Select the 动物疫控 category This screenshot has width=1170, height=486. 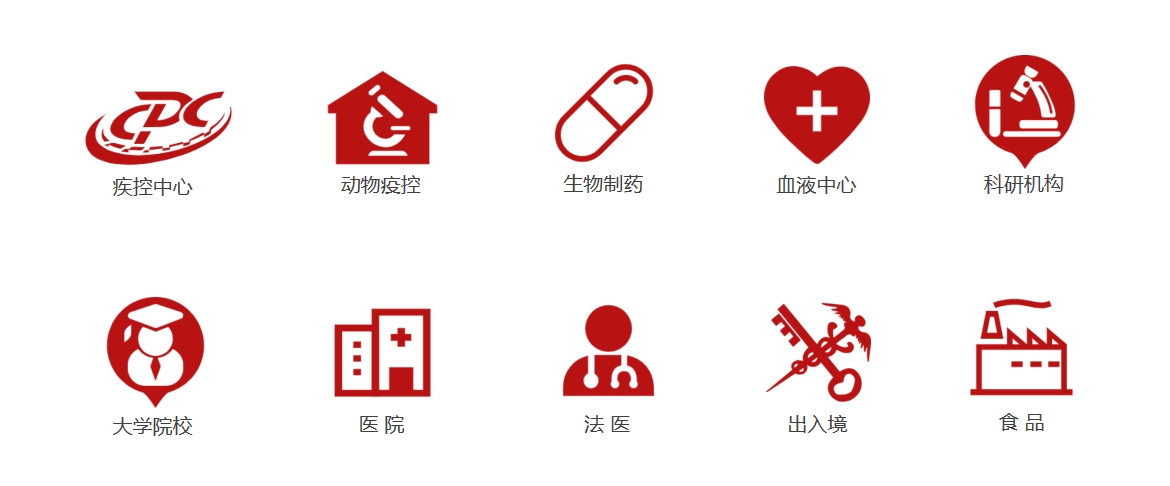pos(382,119)
